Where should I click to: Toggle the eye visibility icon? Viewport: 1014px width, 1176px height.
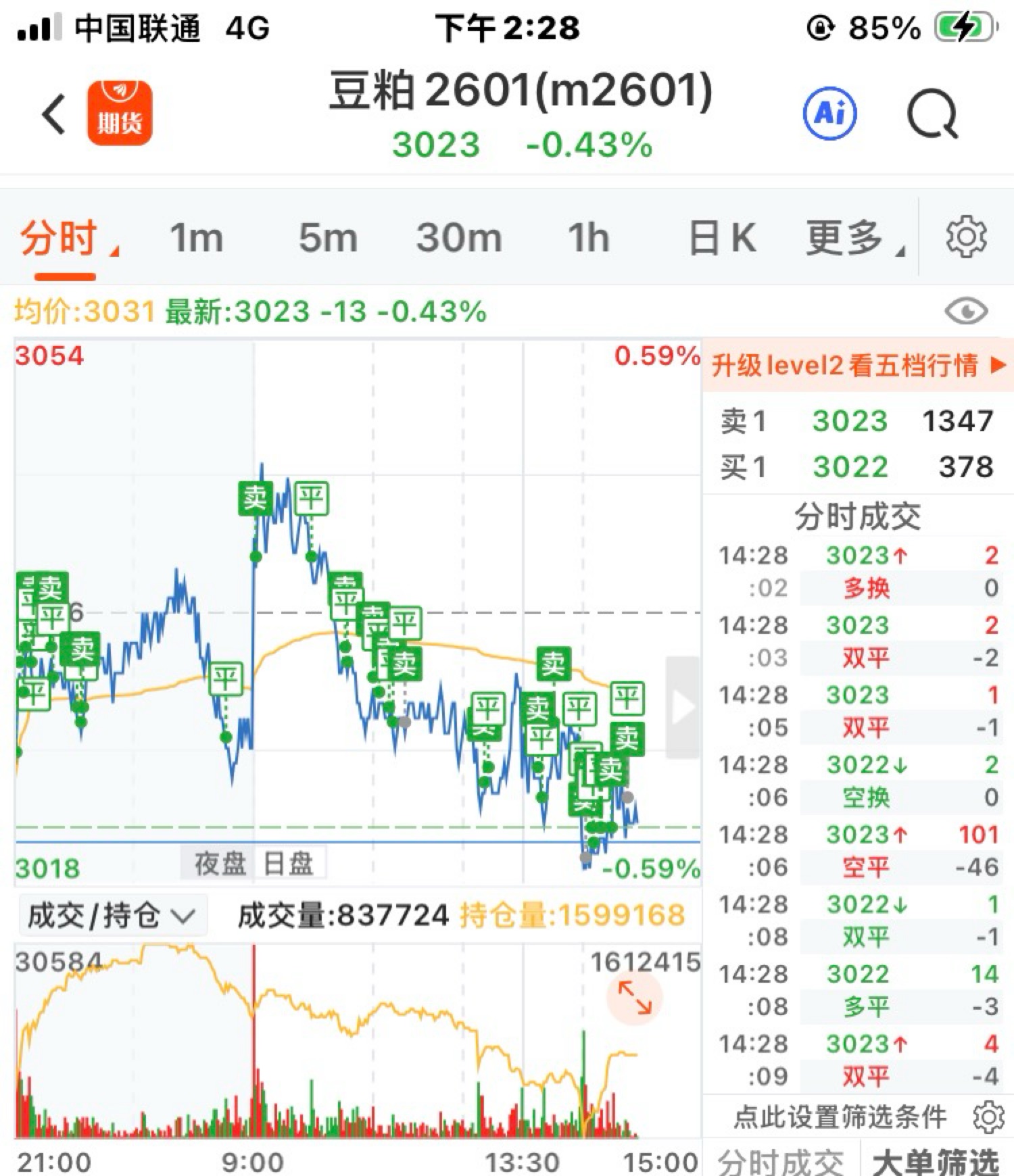pyautogui.click(x=966, y=312)
